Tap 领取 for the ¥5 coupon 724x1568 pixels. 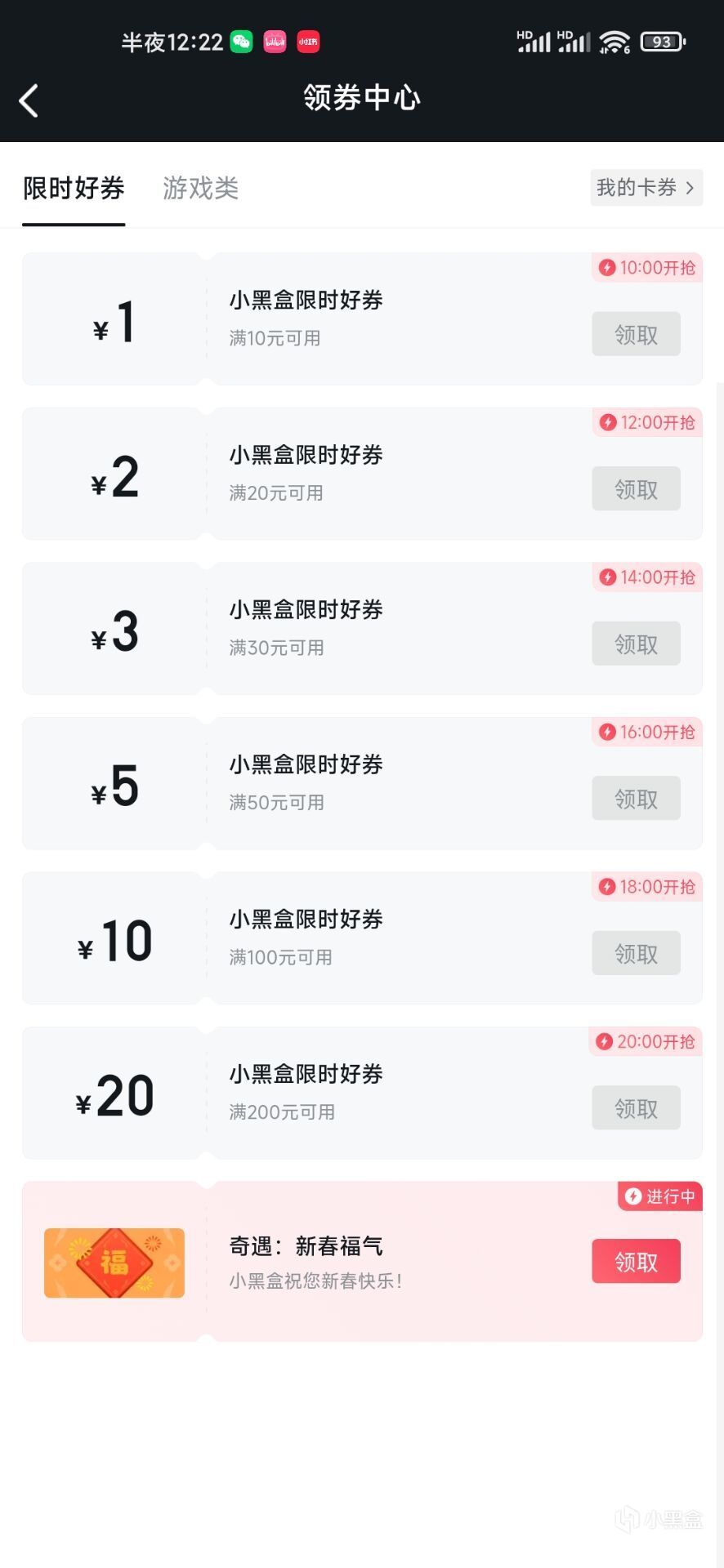click(636, 799)
